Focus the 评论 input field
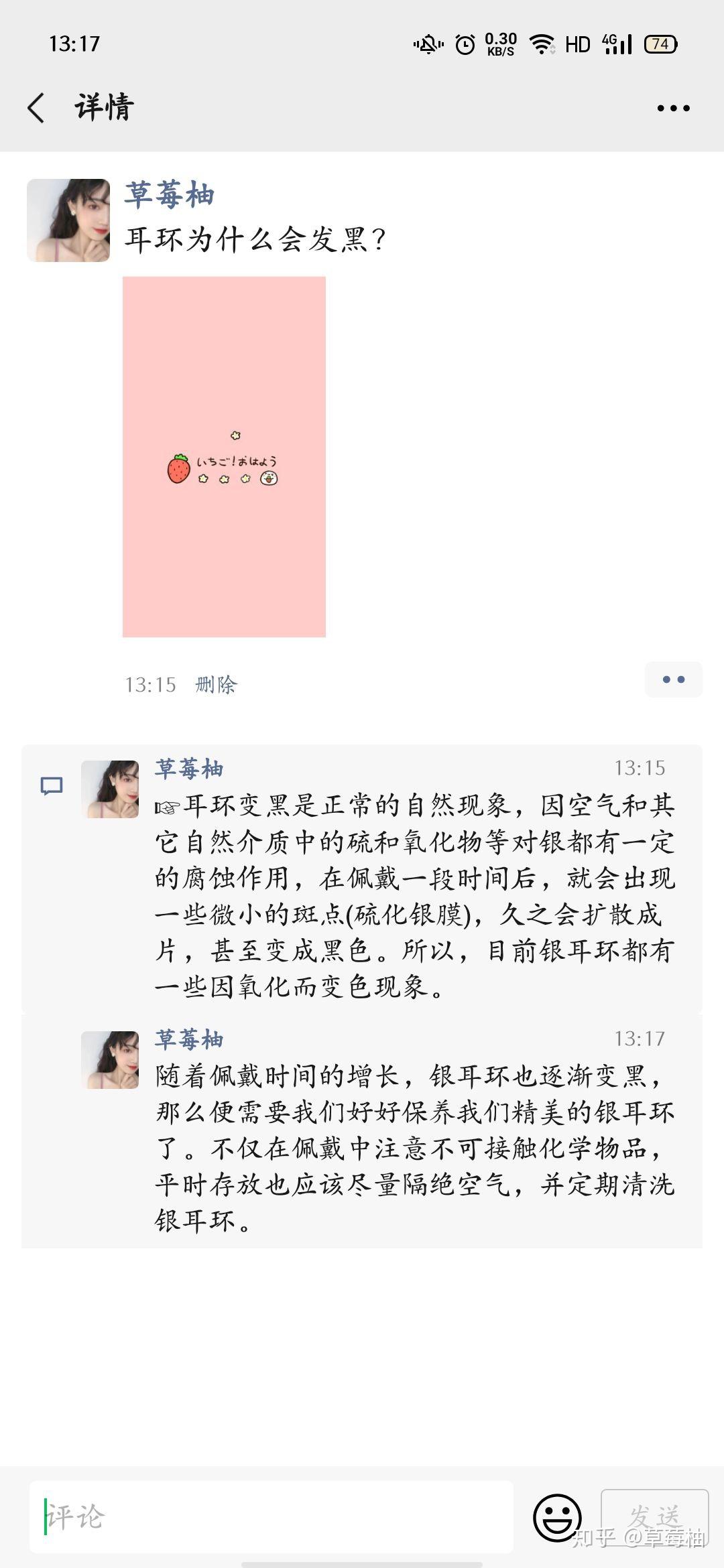This screenshot has width=724, height=1568. coord(271,1517)
